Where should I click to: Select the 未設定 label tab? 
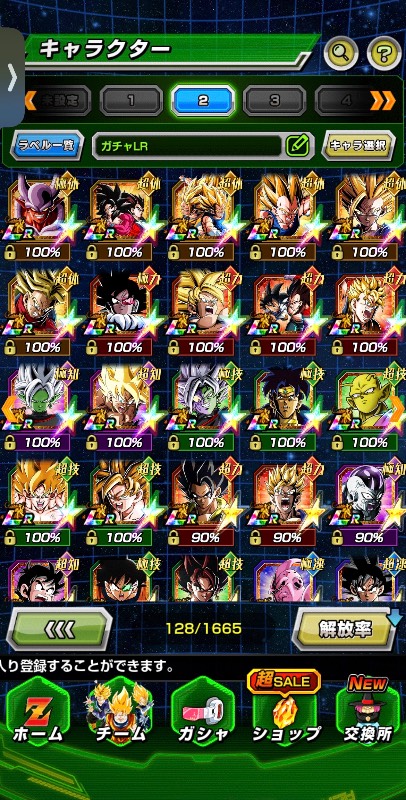click(x=61, y=101)
